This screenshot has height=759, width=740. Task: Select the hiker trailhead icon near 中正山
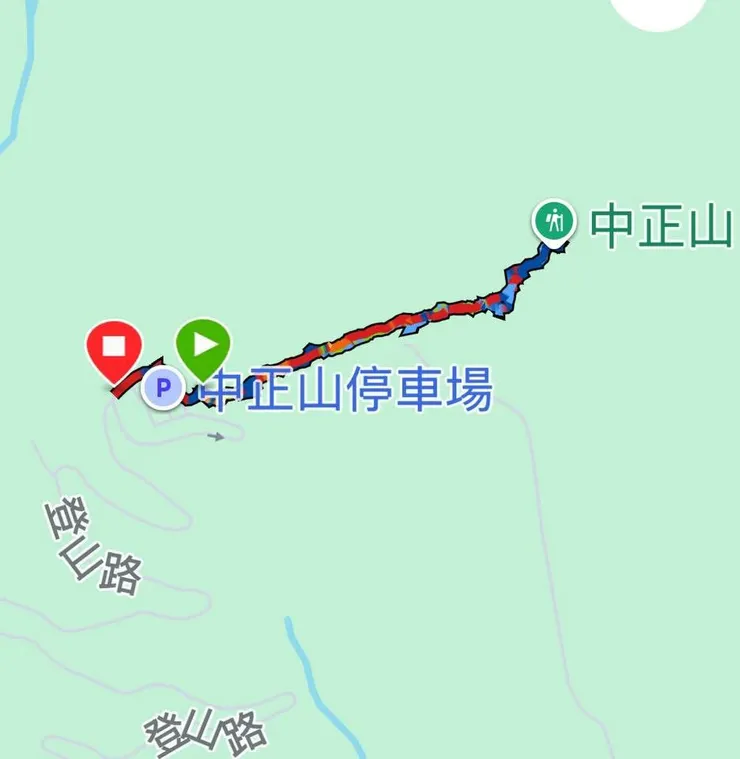pyautogui.click(x=557, y=222)
